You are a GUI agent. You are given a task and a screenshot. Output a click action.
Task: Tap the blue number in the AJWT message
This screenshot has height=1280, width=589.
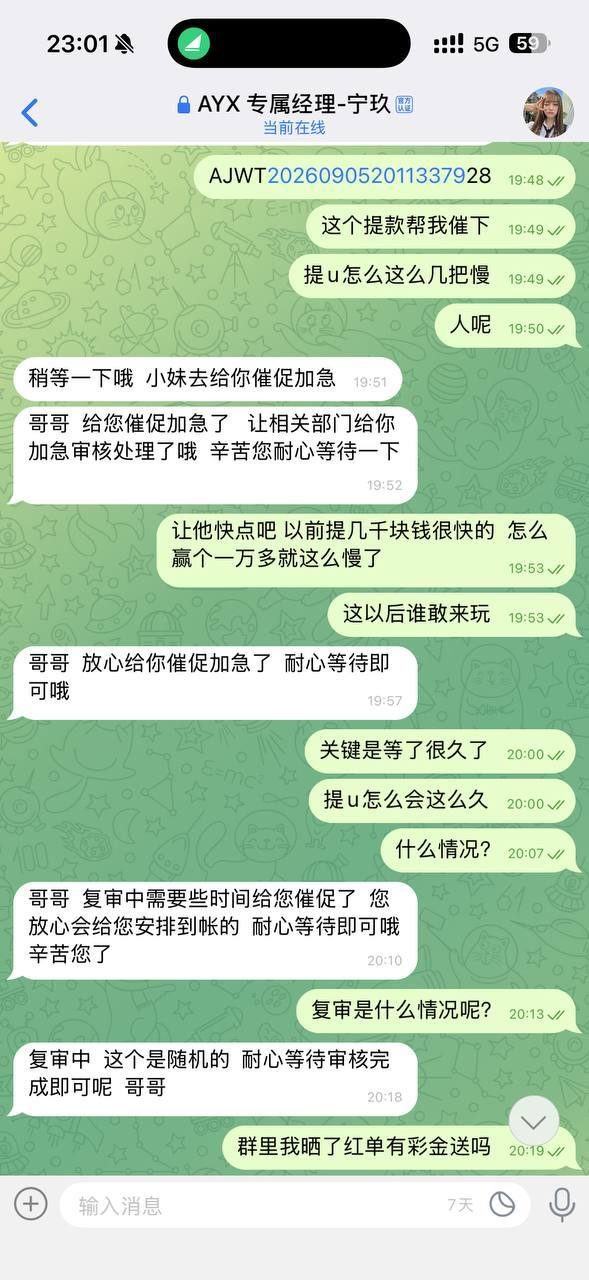[366, 176]
